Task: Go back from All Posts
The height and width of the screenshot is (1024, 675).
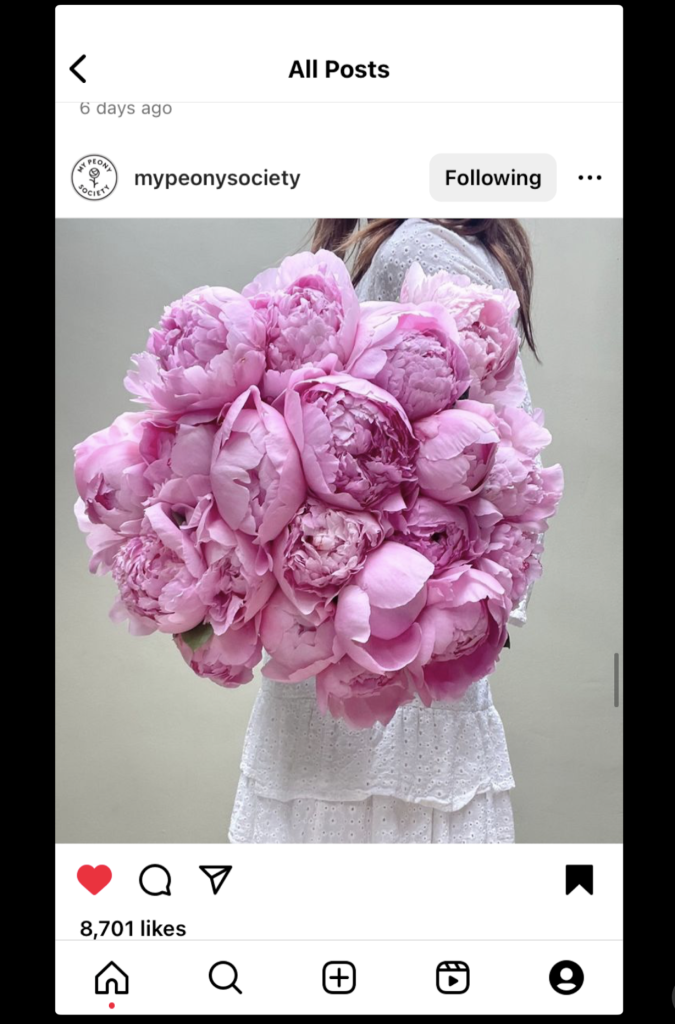Action: (78, 69)
